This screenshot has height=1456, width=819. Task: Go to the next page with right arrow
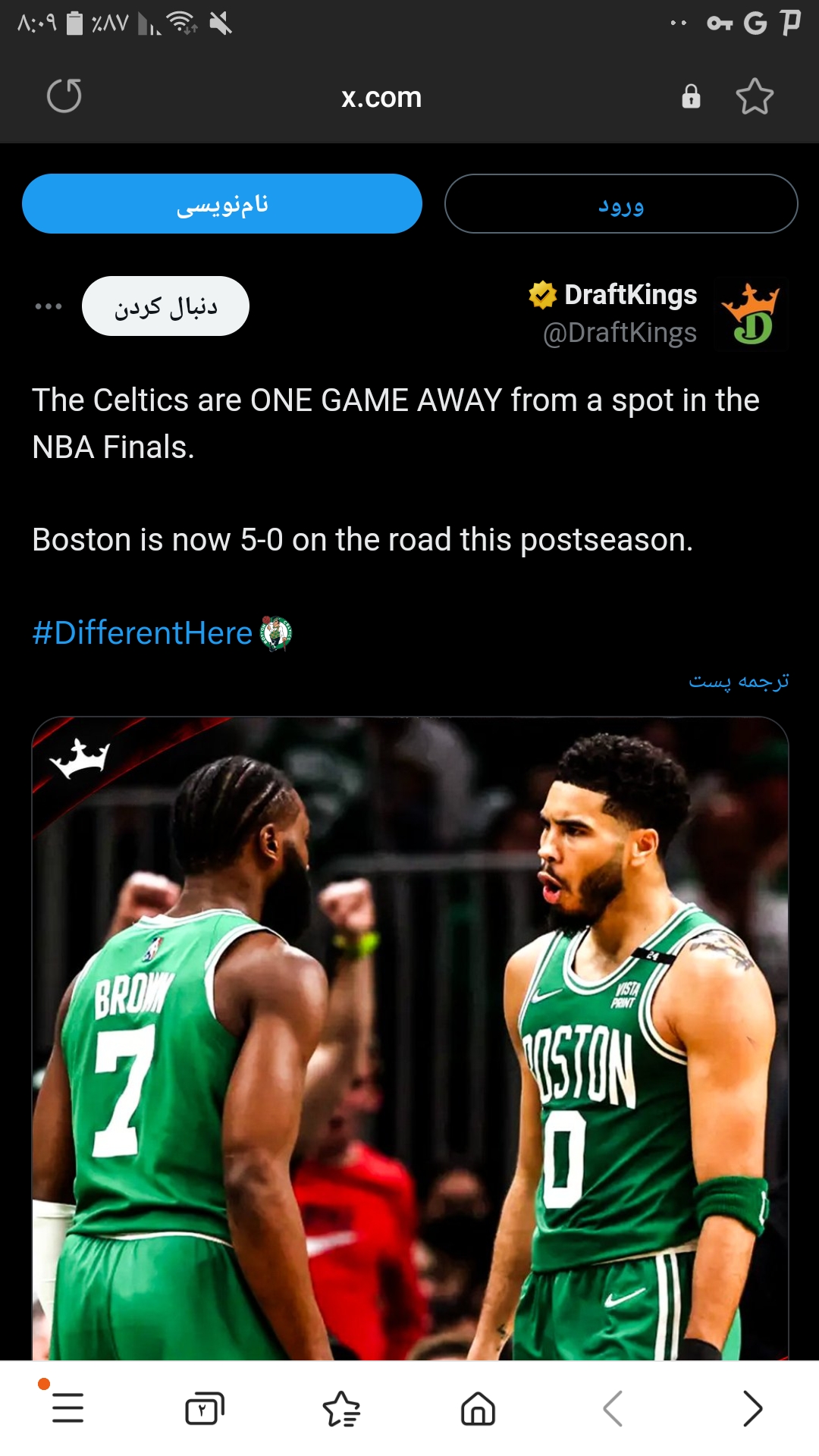[x=752, y=1409]
